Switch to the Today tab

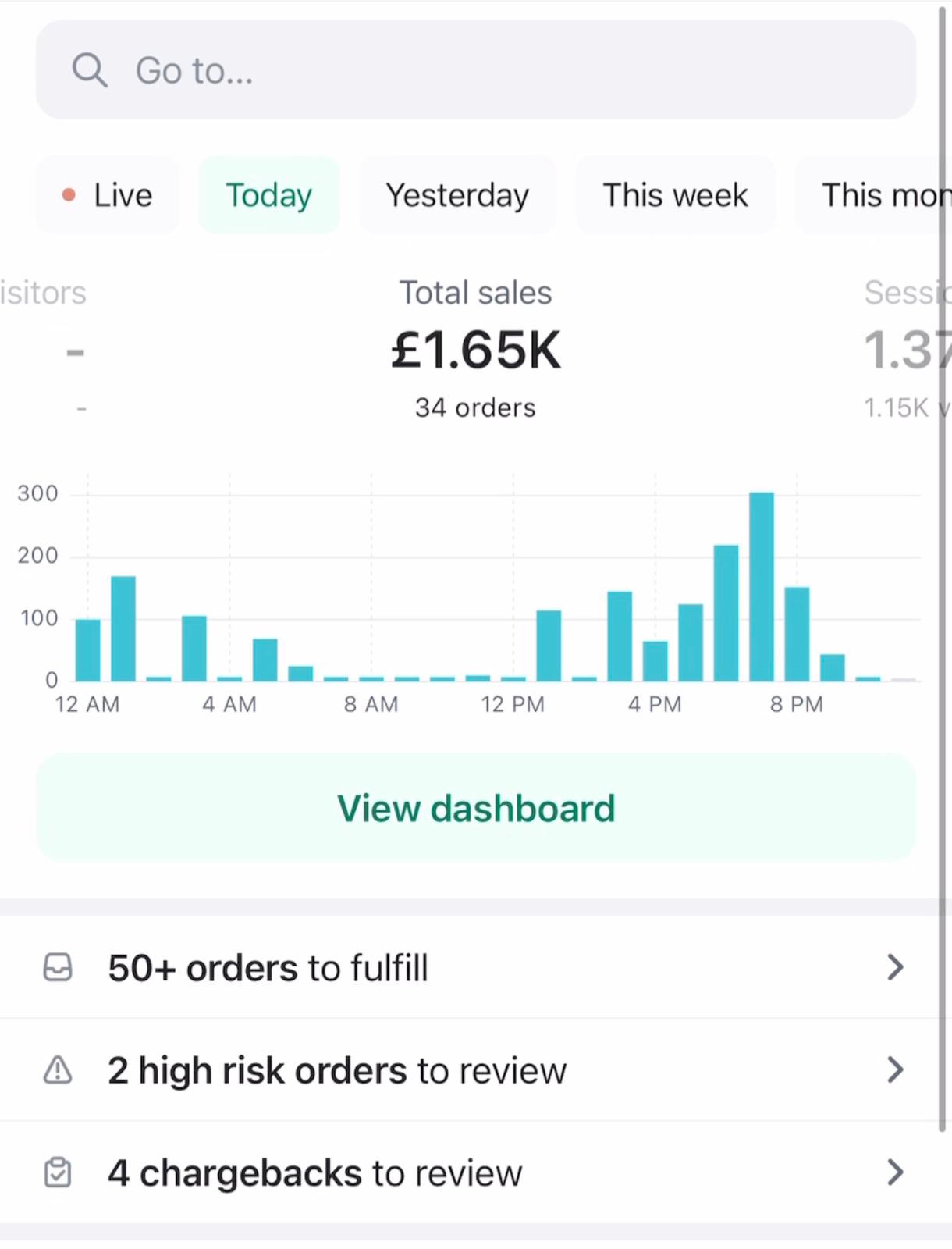click(268, 195)
